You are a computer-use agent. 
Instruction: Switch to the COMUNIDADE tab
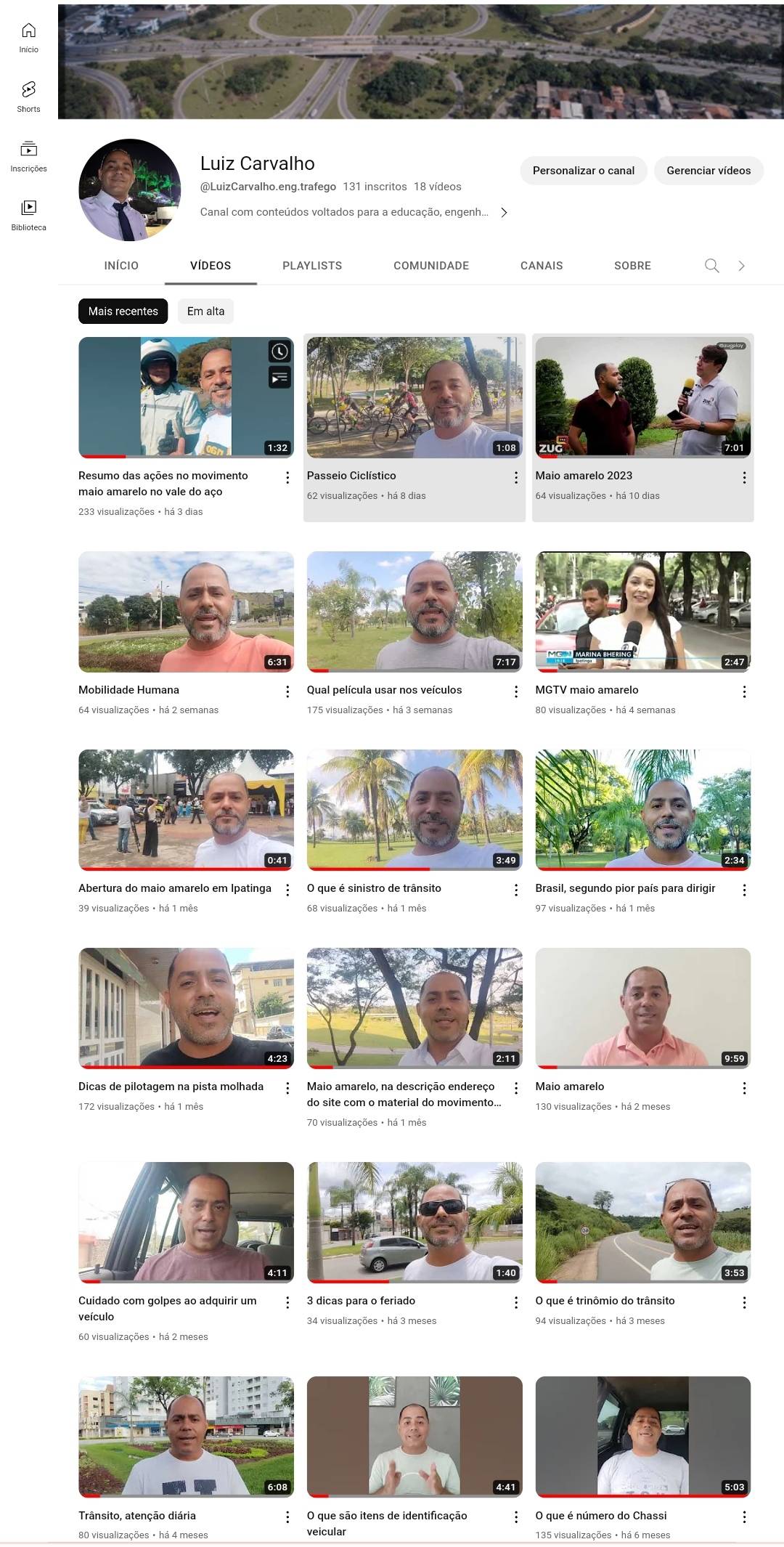coord(431,266)
